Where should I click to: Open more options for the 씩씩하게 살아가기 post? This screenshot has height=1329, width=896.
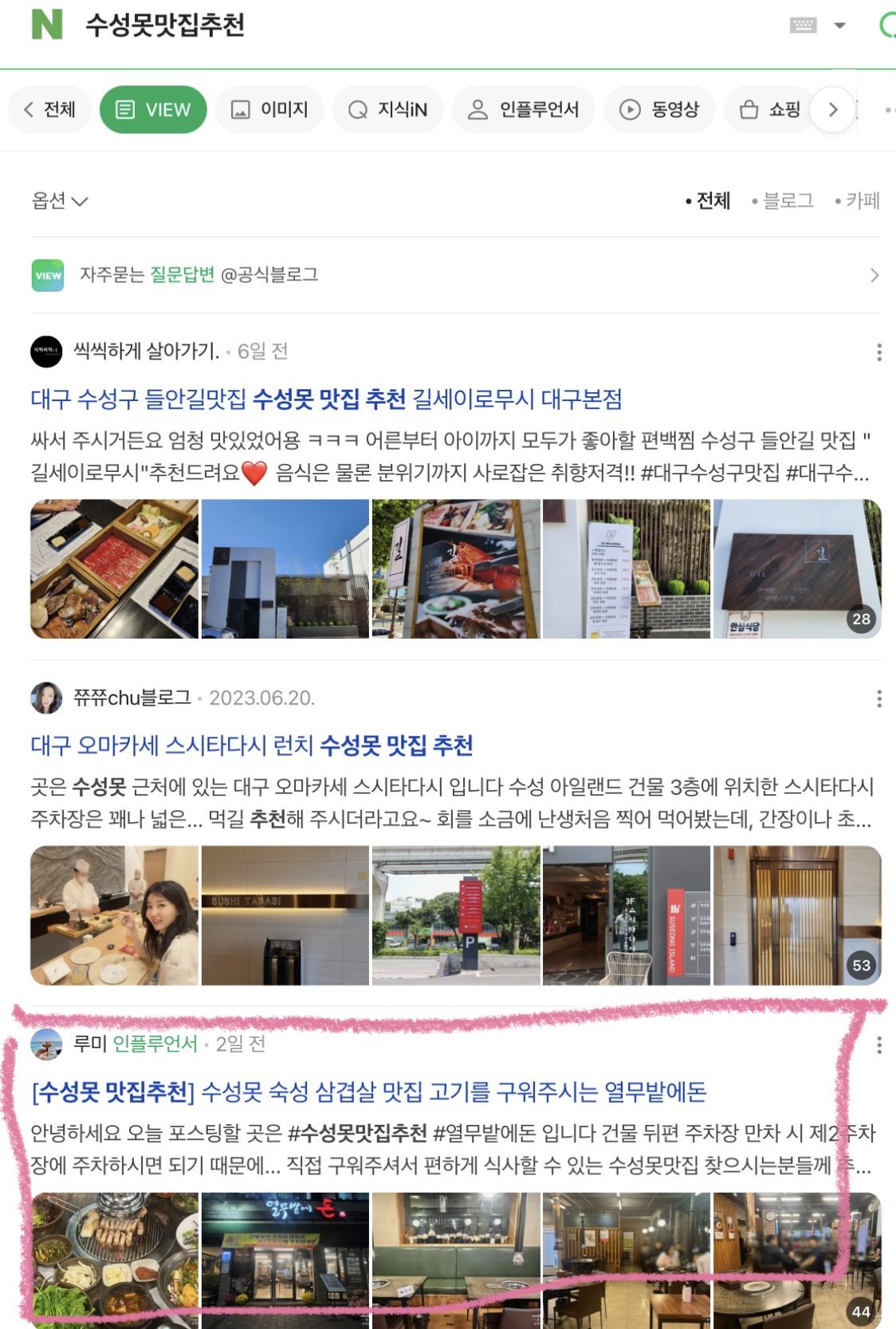pos(878,352)
